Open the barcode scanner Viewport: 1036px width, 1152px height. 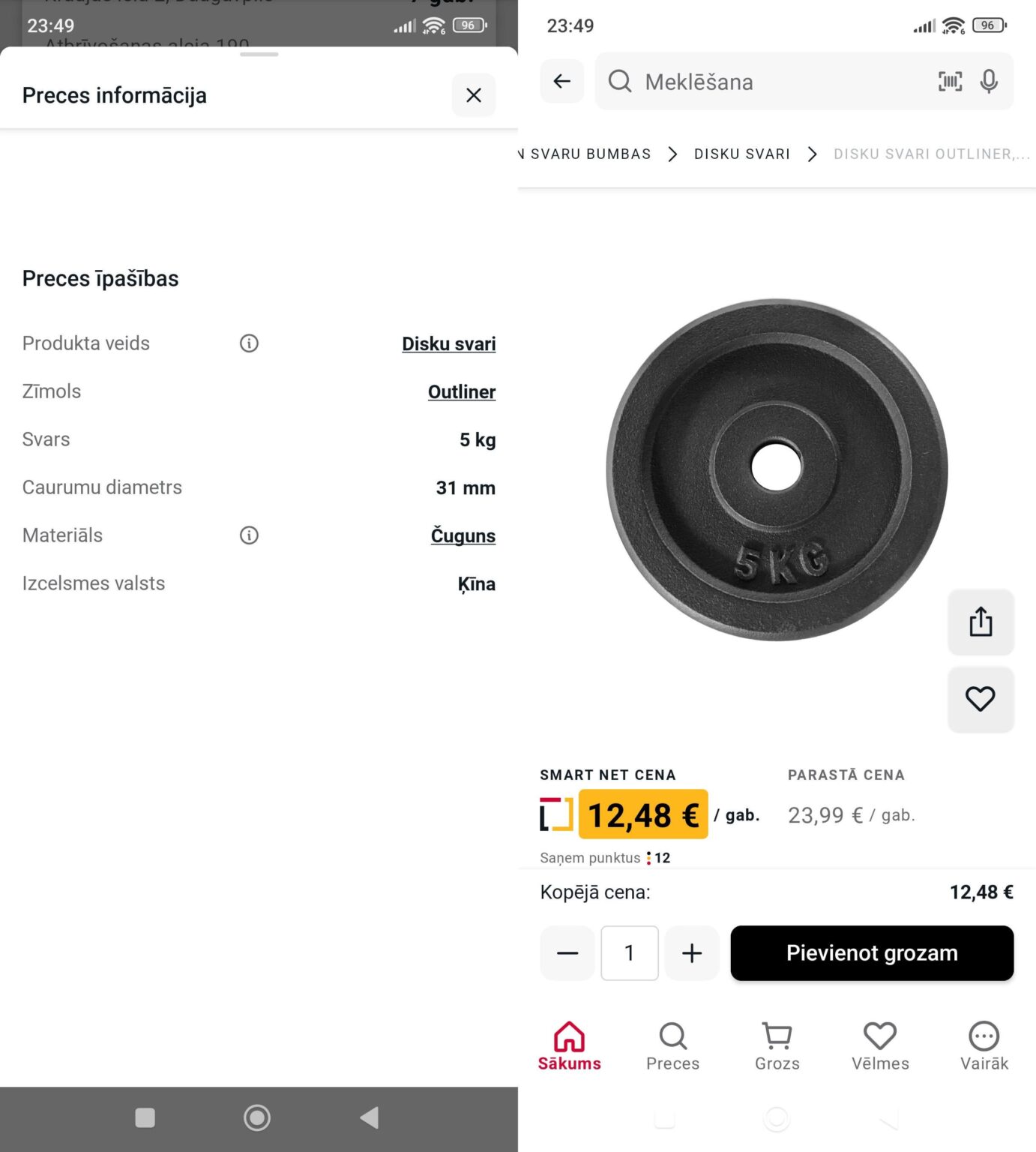coord(950,81)
